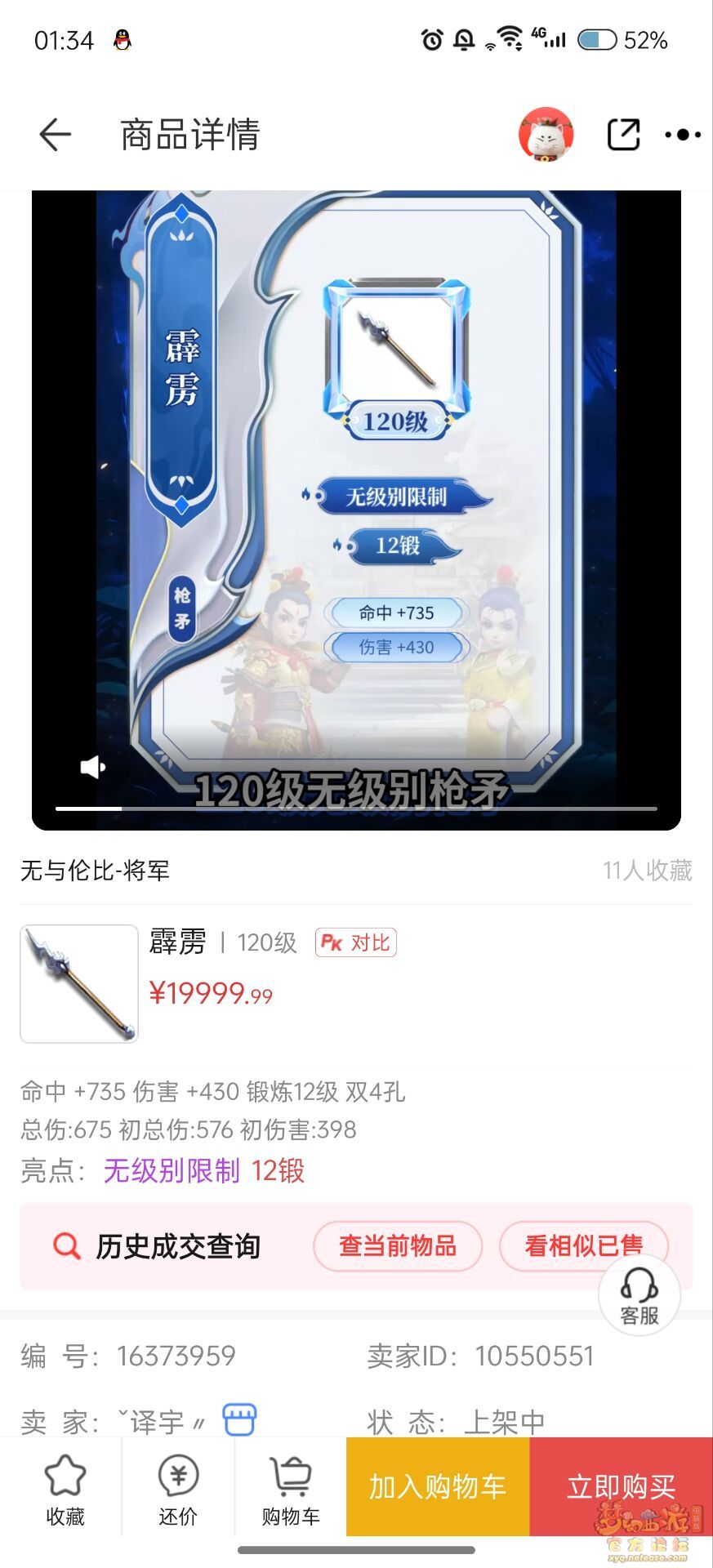Image resolution: width=713 pixels, height=1568 pixels.
Task: Go back from the 商品详情 page
Action: click(55, 135)
